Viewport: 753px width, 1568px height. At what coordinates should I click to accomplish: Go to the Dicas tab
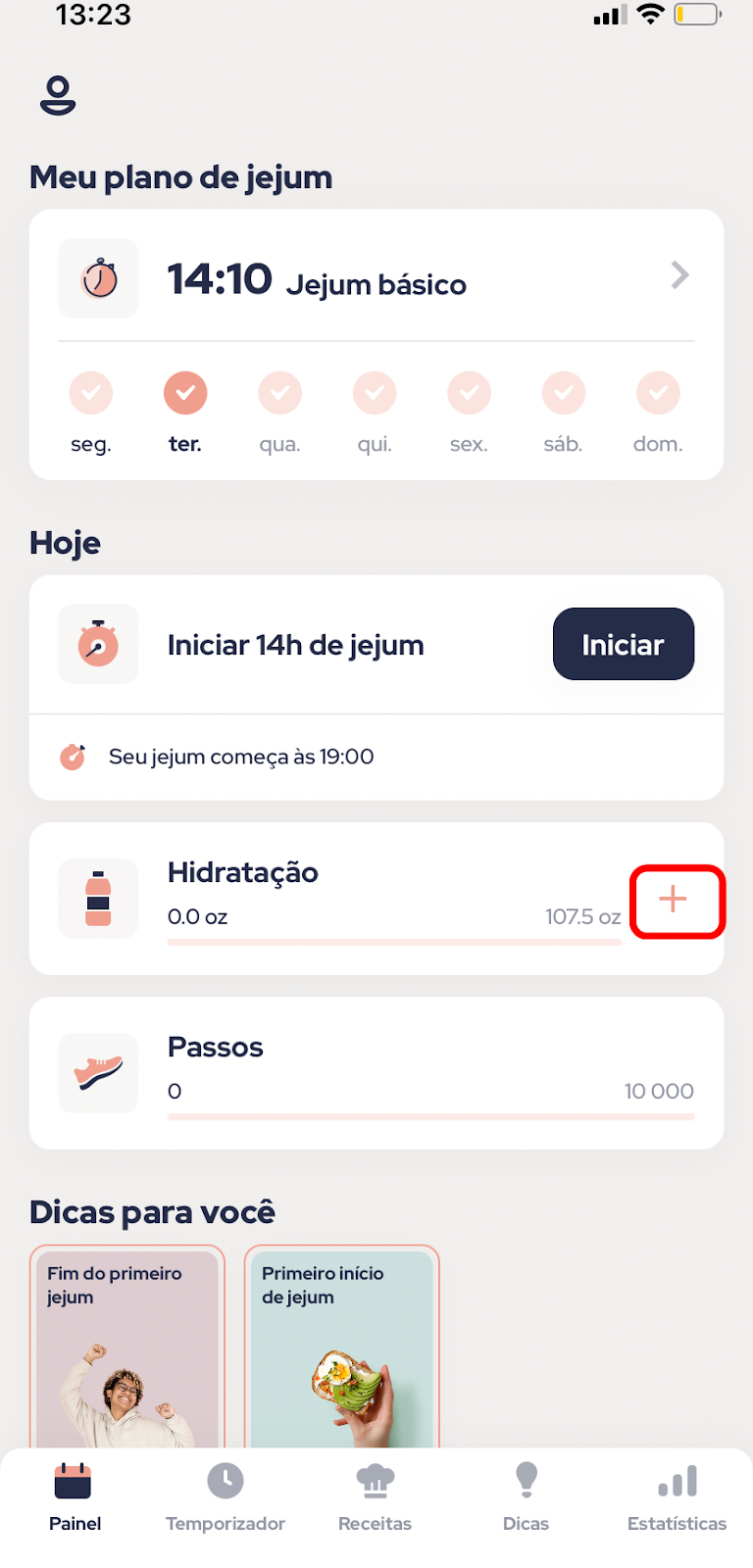(526, 1497)
